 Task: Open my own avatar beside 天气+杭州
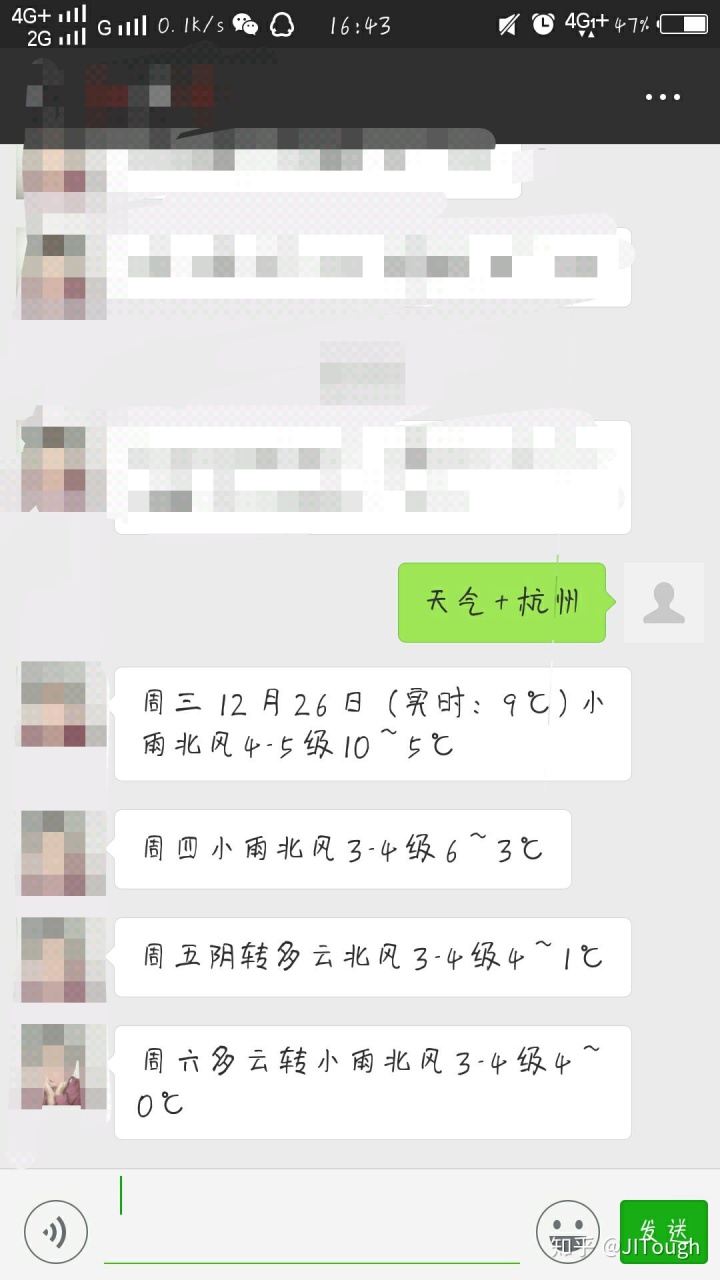pyautogui.click(x=664, y=602)
